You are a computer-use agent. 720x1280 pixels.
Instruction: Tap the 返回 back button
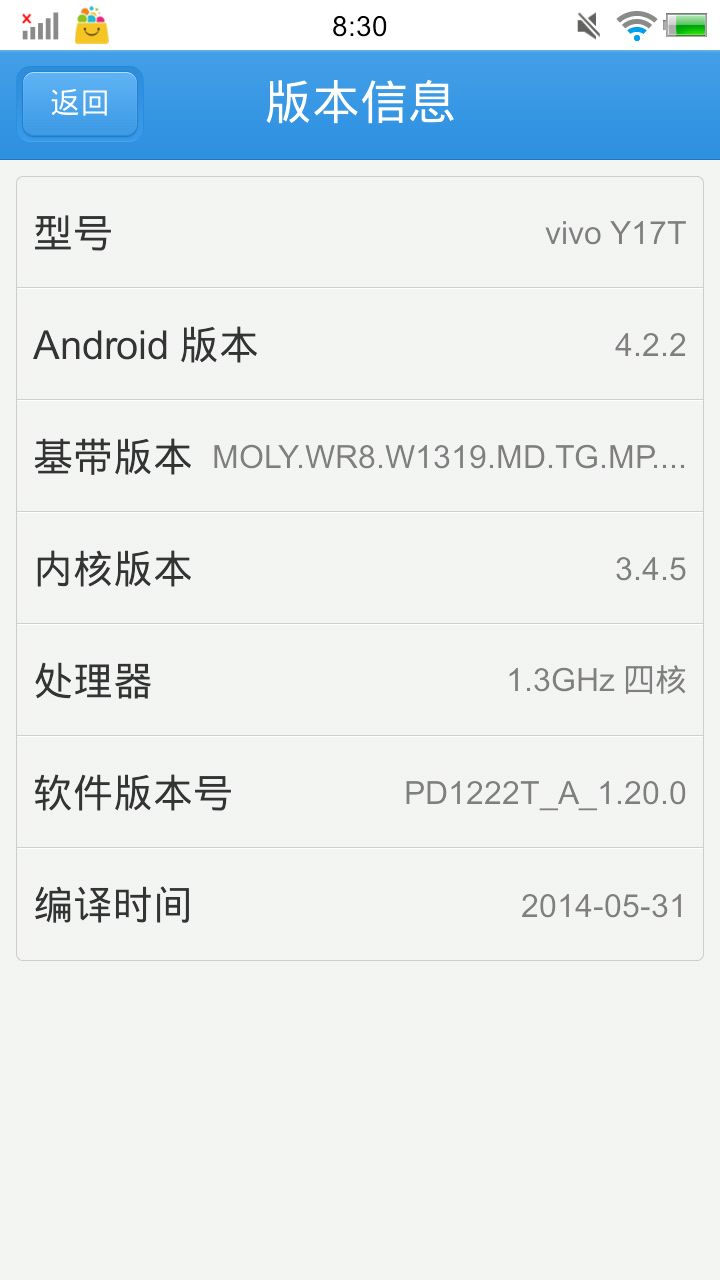point(80,103)
